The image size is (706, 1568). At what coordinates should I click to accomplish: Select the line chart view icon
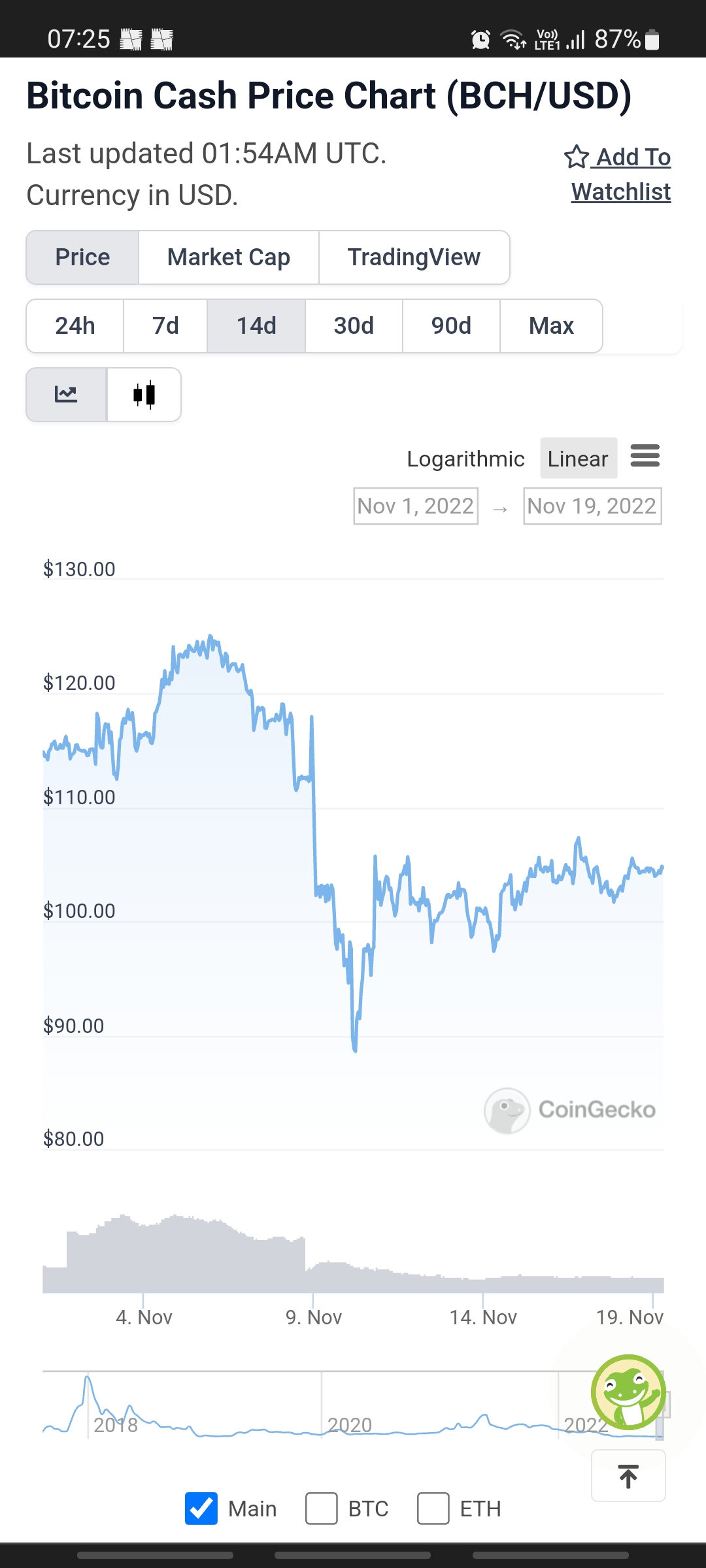(66, 395)
